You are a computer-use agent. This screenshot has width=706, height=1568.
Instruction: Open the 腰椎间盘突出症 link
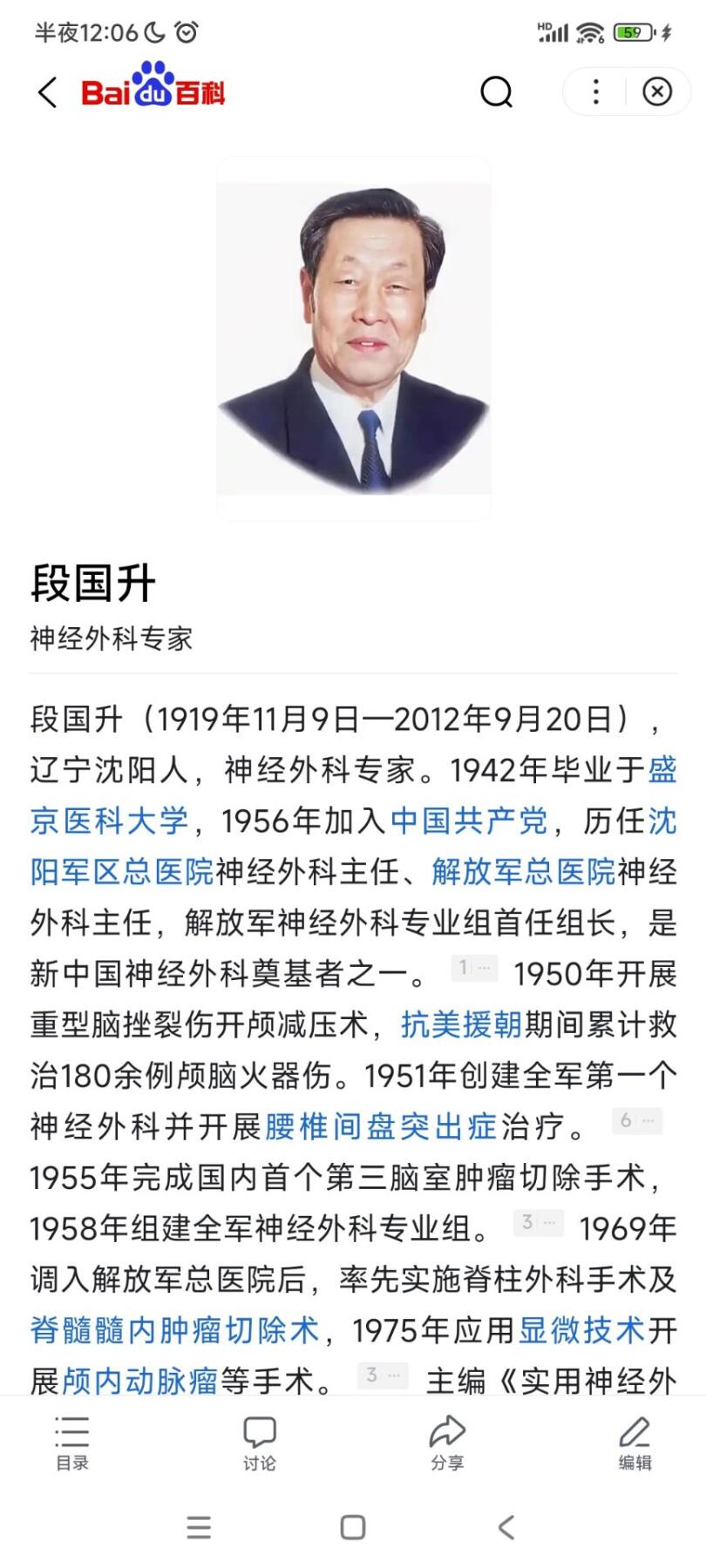(379, 1124)
